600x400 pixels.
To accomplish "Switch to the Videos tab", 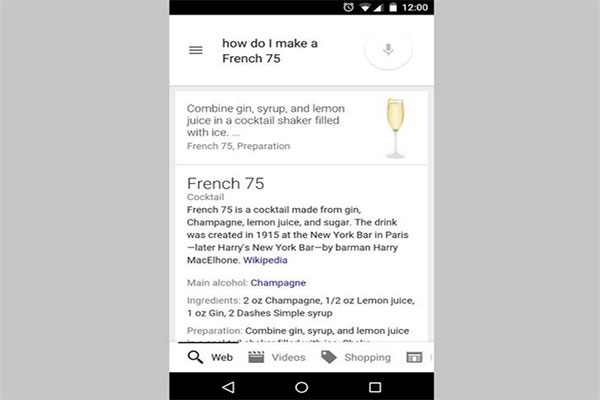I will (276, 357).
